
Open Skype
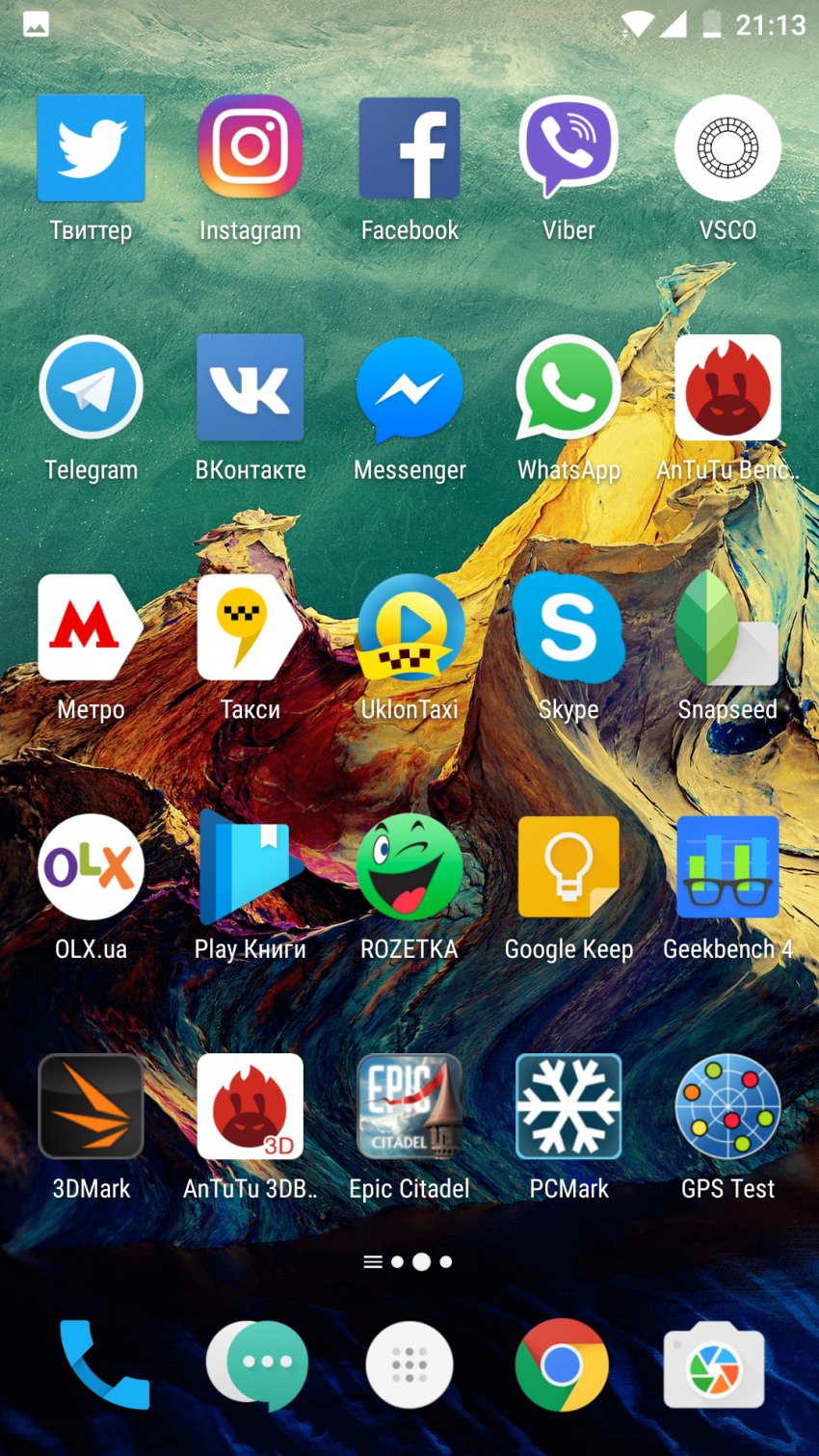(x=568, y=627)
